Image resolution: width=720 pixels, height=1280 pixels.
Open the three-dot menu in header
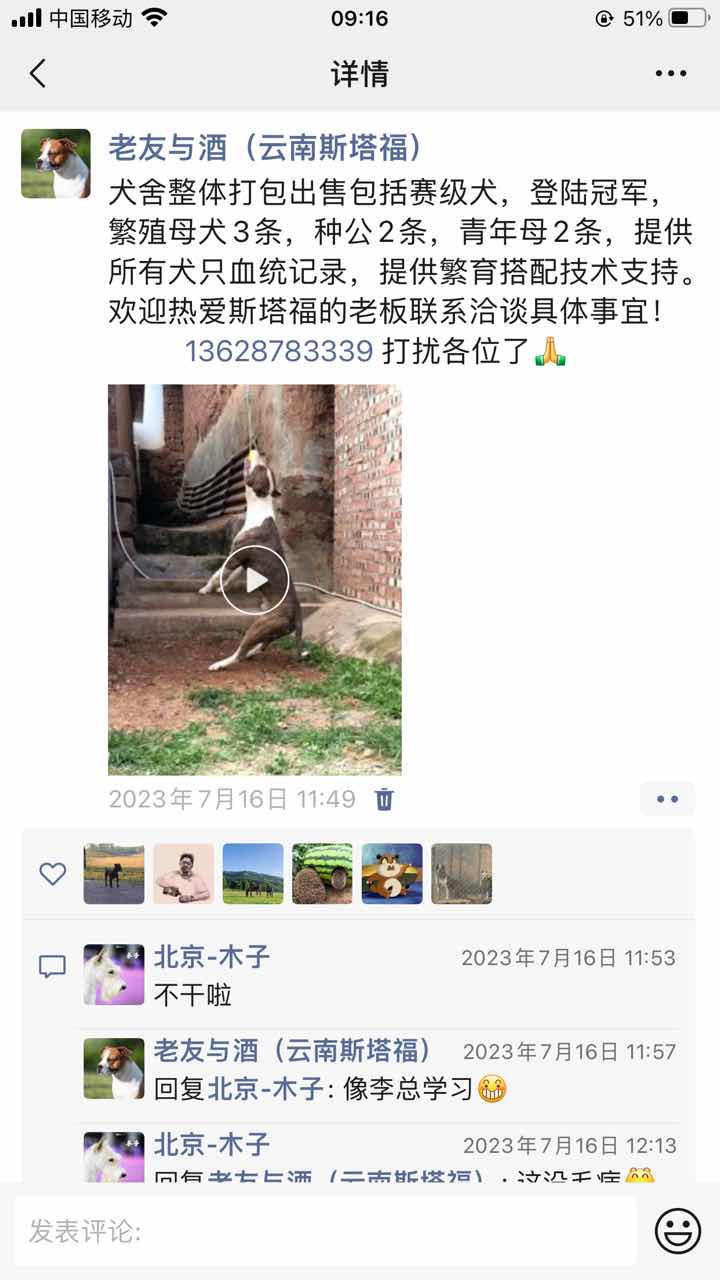[x=670, y=73]
